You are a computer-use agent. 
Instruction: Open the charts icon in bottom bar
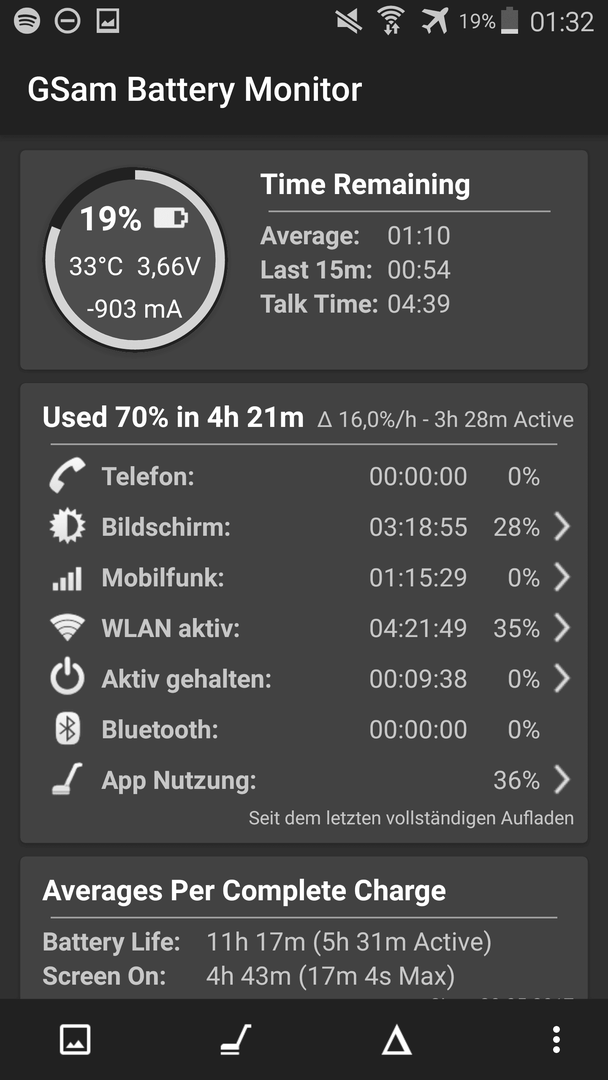click(x=75, y=1039)
